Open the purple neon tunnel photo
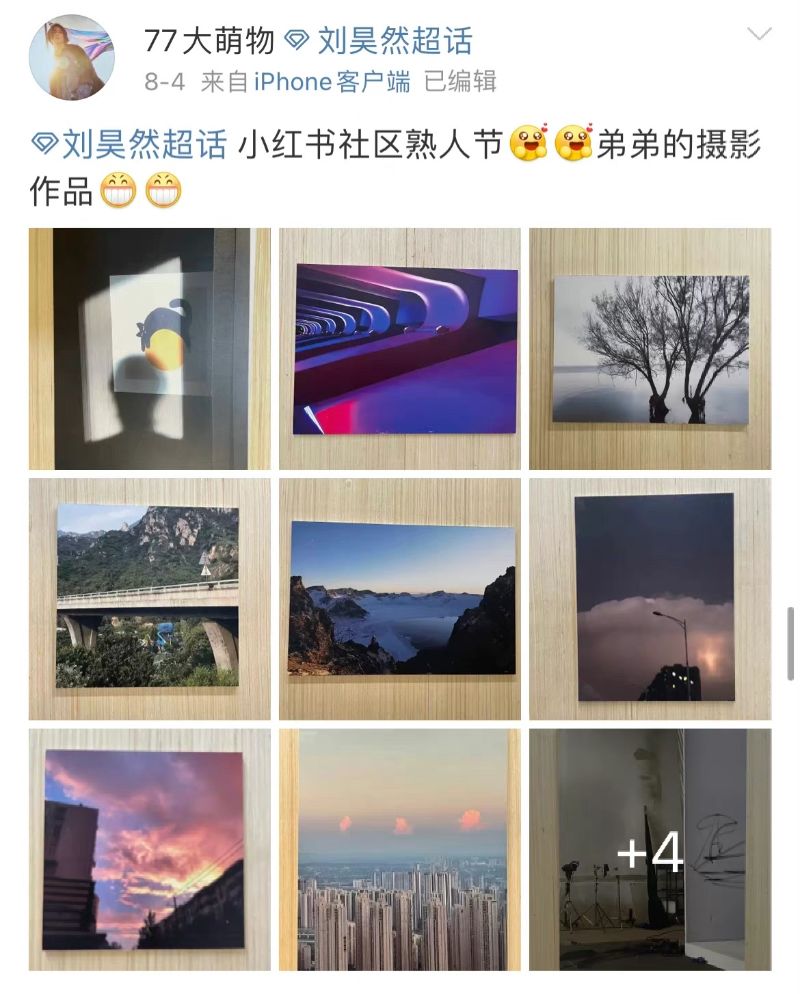800x994 pixels. pyautogui.click(x=400, y=349)
